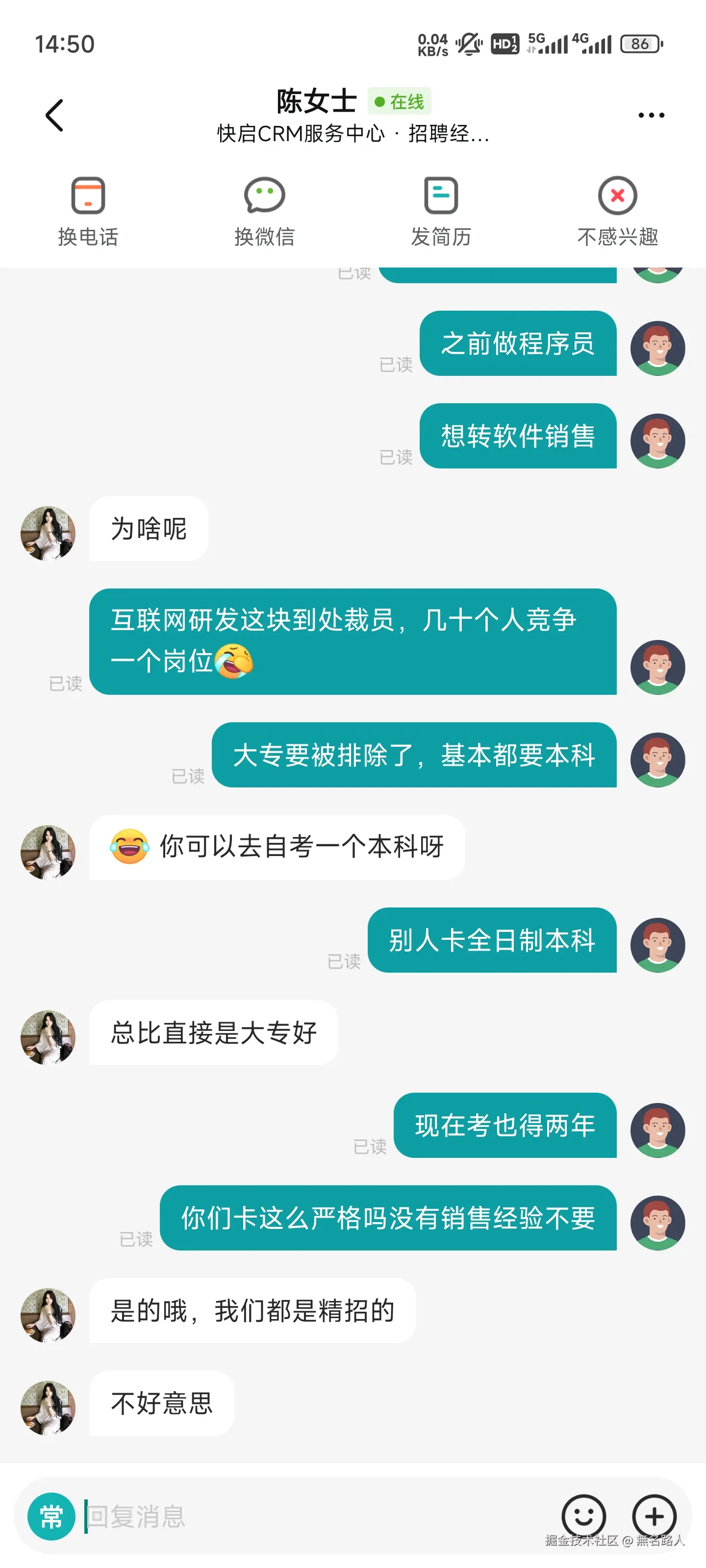Go back from the chat with 陈女士
Image resolution: width=706 pixels, height=1568 pixels.
[x=54, y=115]
